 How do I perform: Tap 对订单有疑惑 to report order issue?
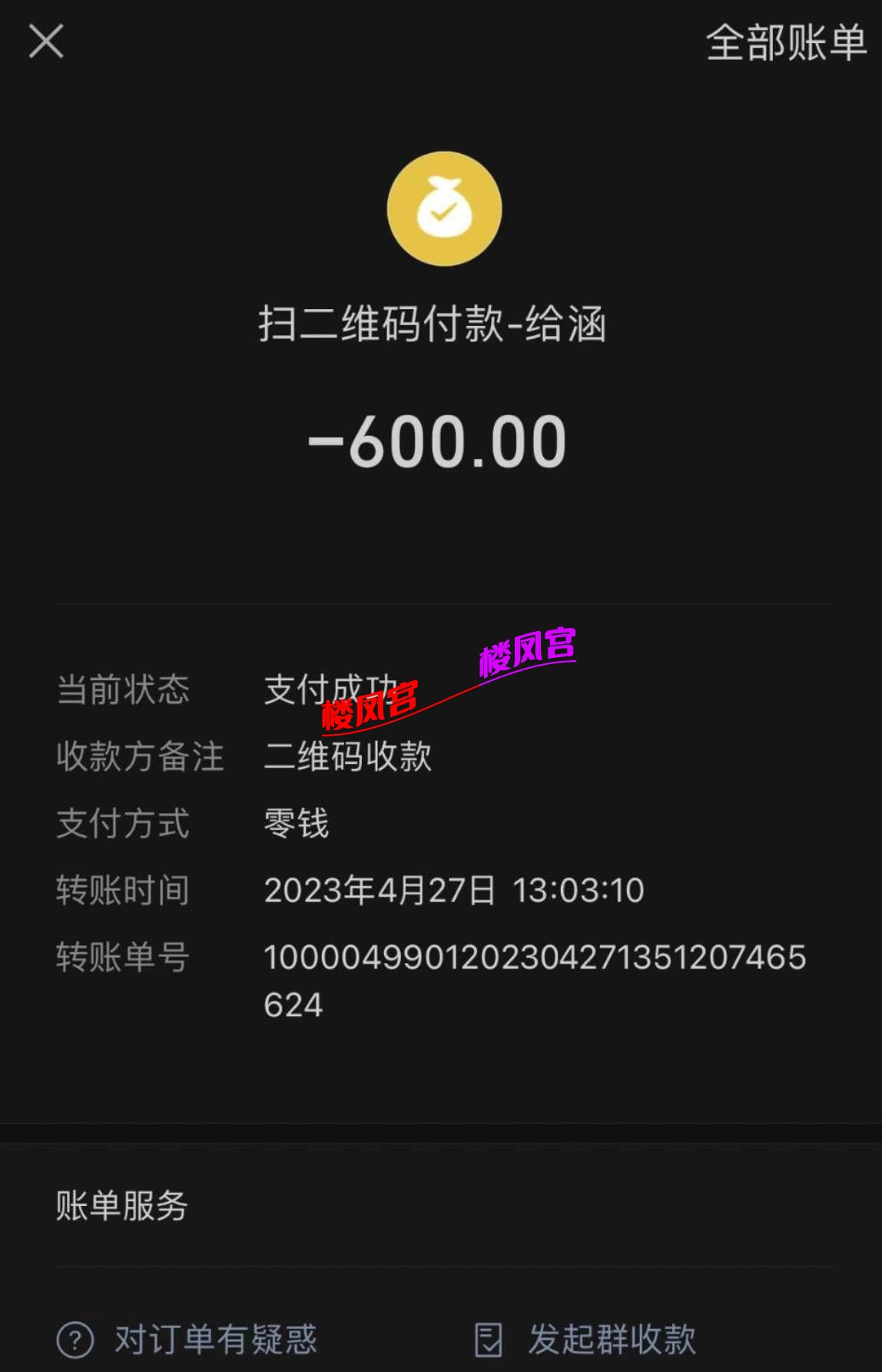click(x=217, y=1337)
